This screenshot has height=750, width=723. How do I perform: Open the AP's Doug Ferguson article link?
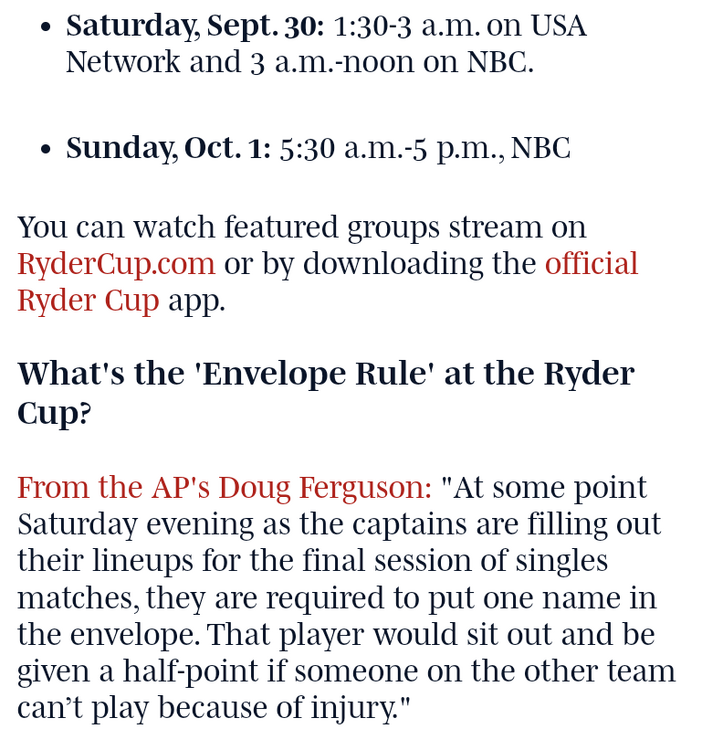pyautogui.click(x=224, y=488)
